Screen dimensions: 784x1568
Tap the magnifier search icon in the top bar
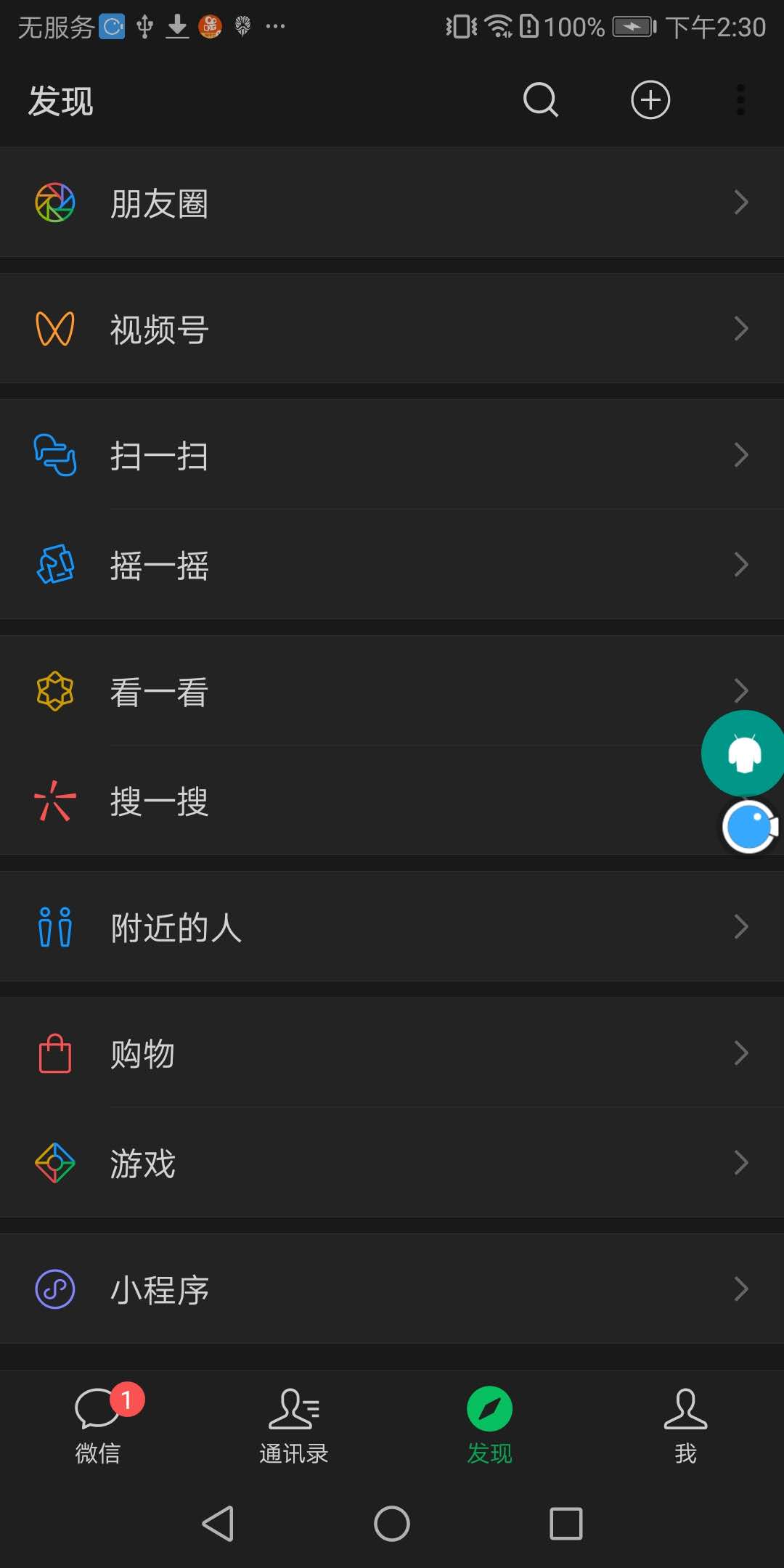click(x=540, y=101)
